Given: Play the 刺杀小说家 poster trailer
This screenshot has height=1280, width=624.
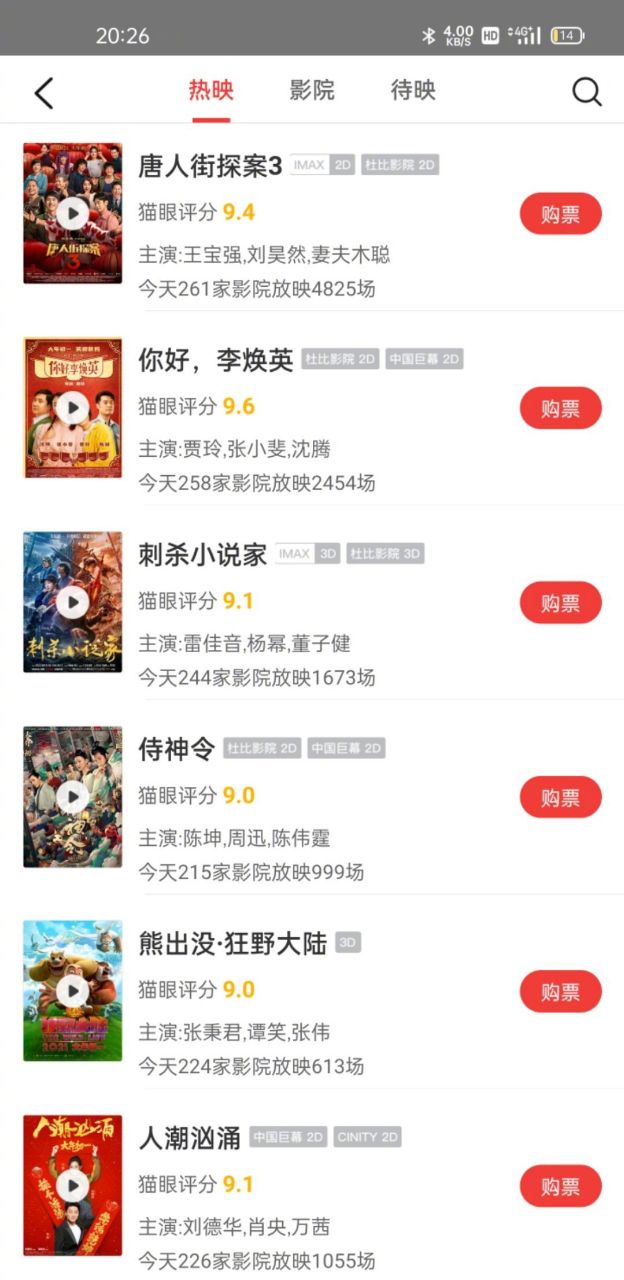Looking at the screenshot, I should 72,602.
